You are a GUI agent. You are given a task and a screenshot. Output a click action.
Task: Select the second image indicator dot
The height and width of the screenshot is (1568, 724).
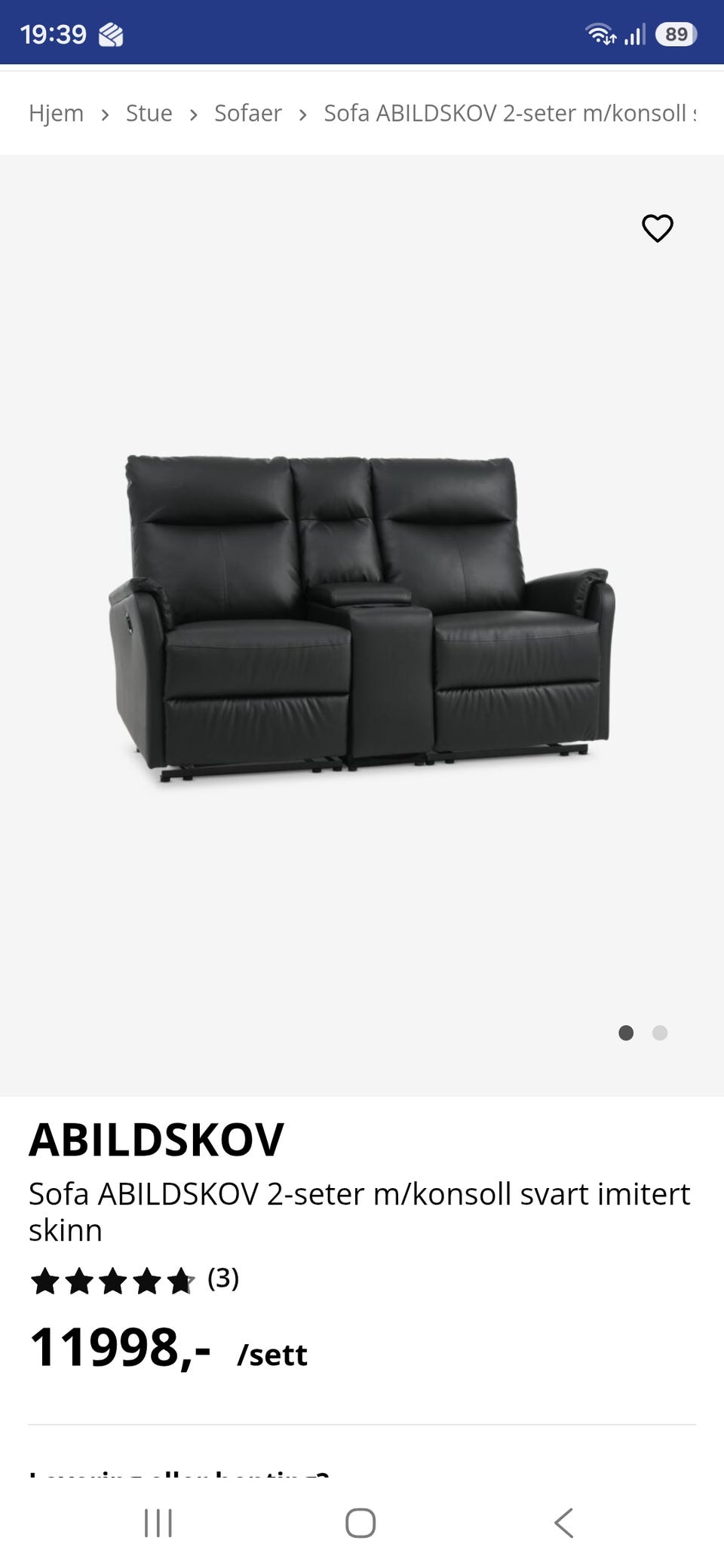coord(660,1033)
